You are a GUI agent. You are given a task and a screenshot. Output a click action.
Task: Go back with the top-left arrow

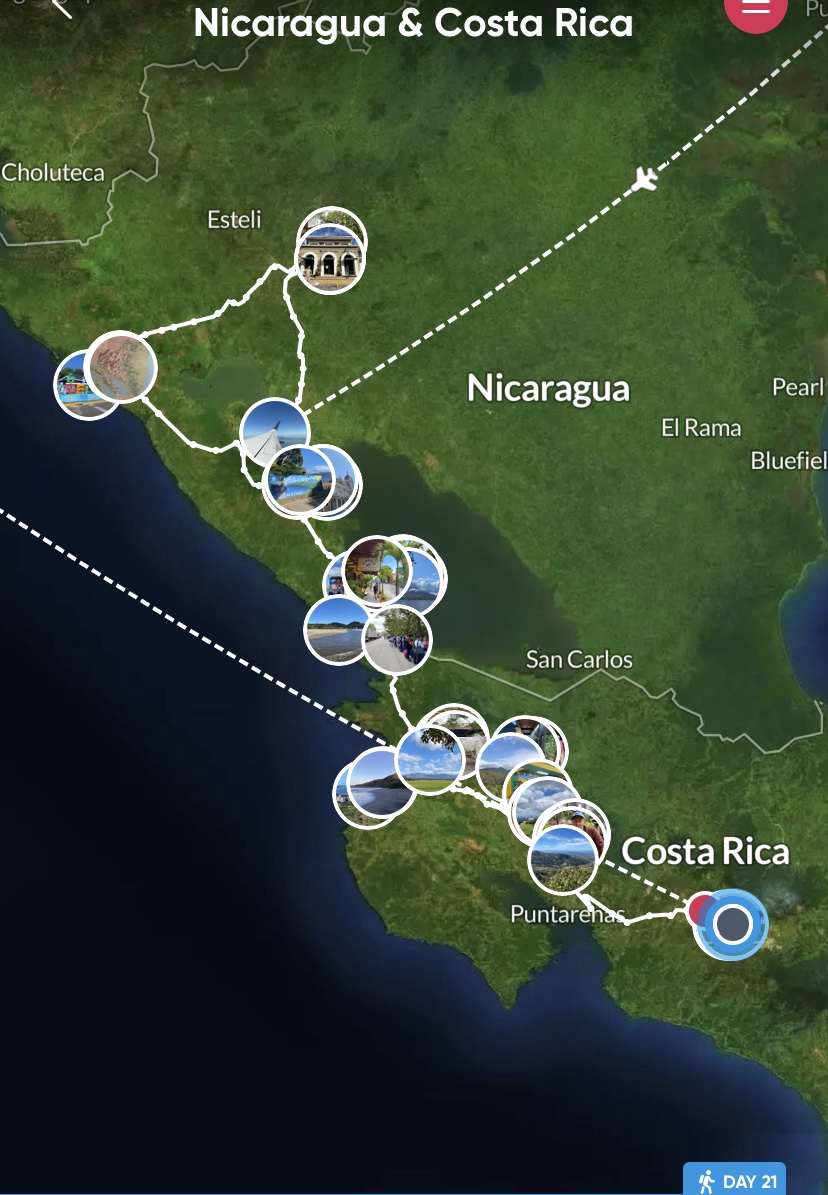(x=62, y=7)
